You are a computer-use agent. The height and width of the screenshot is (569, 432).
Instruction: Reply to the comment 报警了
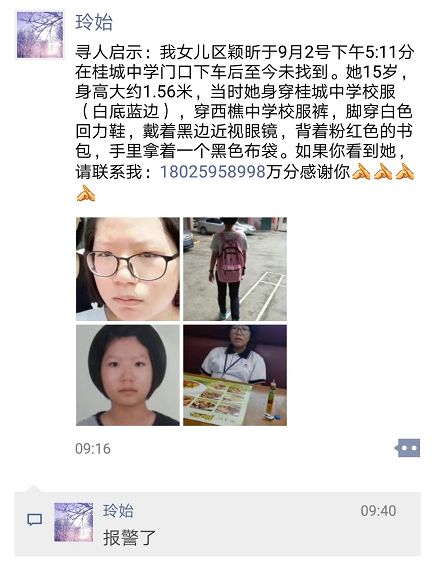click(x=129, y=537)
